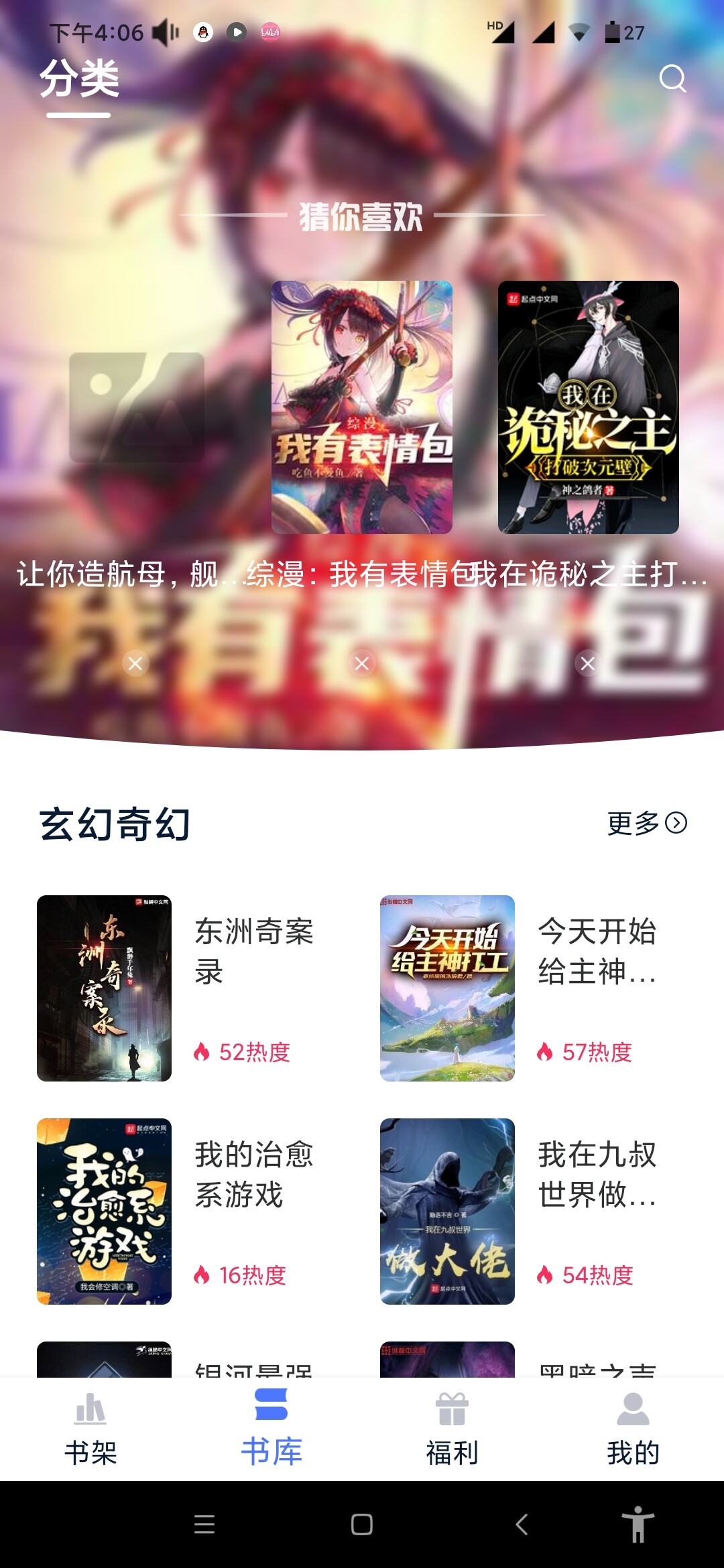Dismiss the 我在诡秘之主 recommendation

[x=588, y=663]
